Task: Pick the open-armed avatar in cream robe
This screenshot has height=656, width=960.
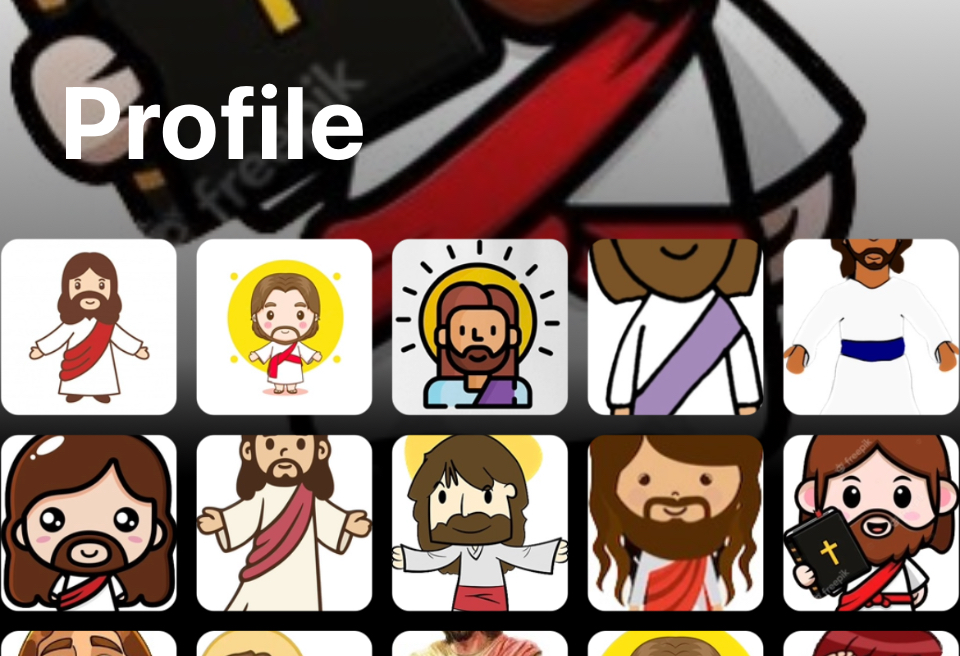Action: [x=284, y=522]
